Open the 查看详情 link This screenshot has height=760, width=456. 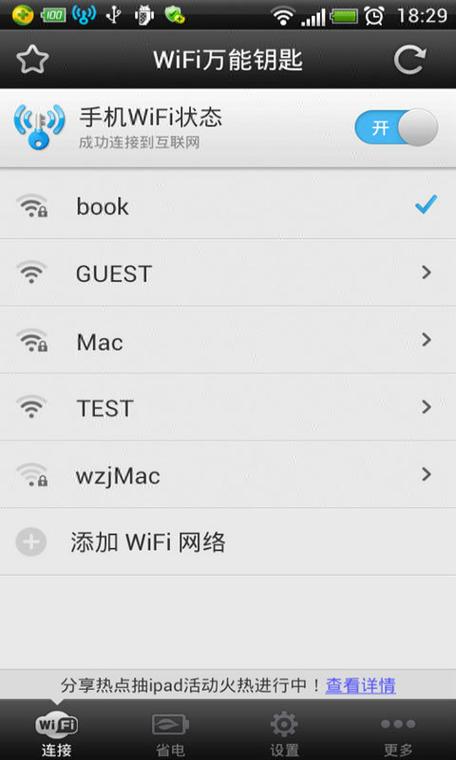tap(361, 685)
